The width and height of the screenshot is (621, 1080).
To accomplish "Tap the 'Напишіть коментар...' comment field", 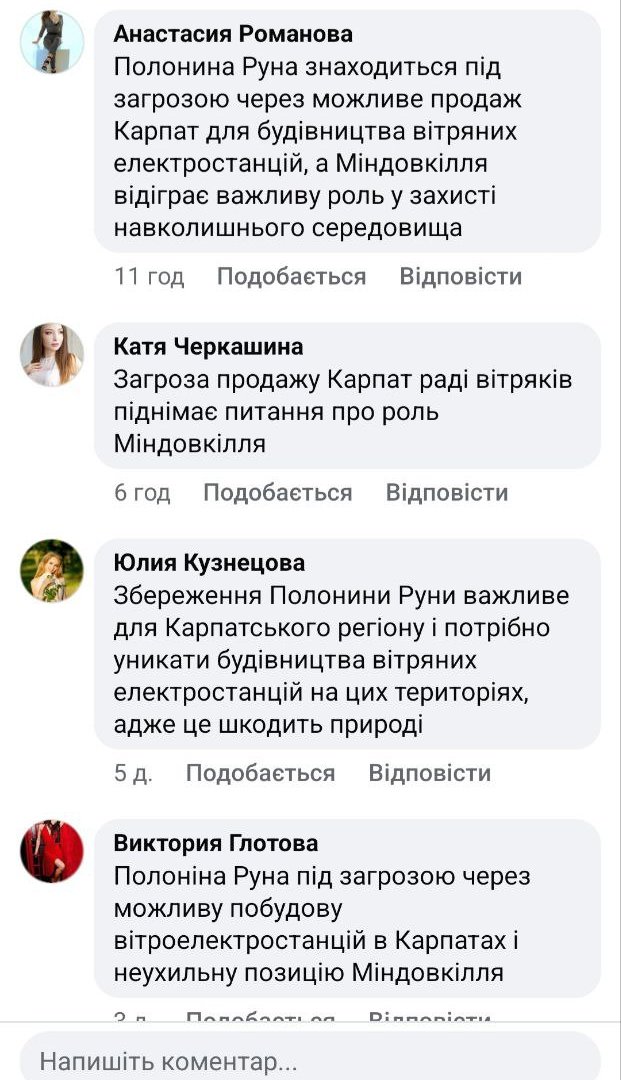I will (310, 1061).
